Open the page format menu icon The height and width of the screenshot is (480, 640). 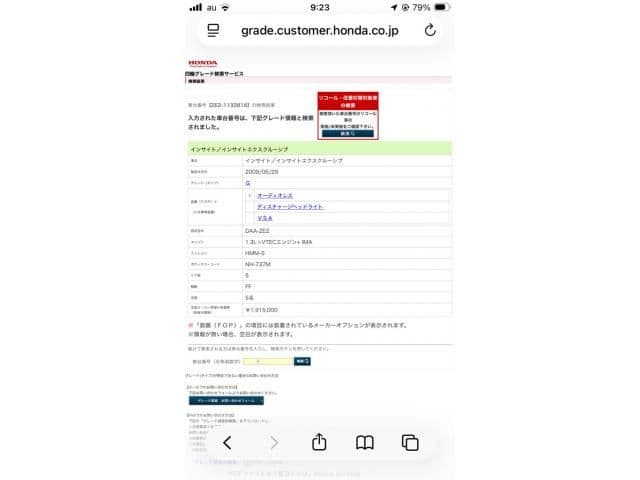pos(213,30)
